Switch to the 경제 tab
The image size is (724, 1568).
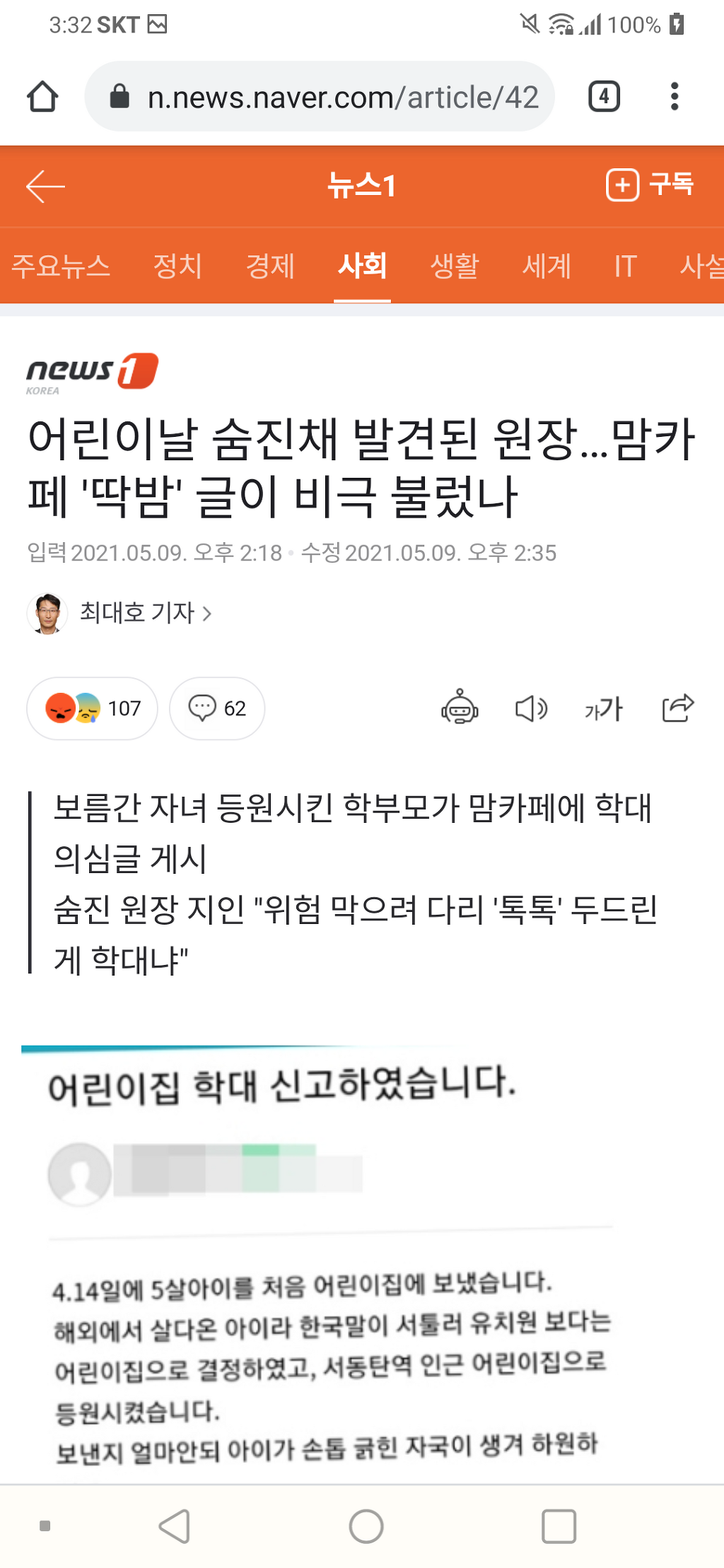click(x=270, y=267)
